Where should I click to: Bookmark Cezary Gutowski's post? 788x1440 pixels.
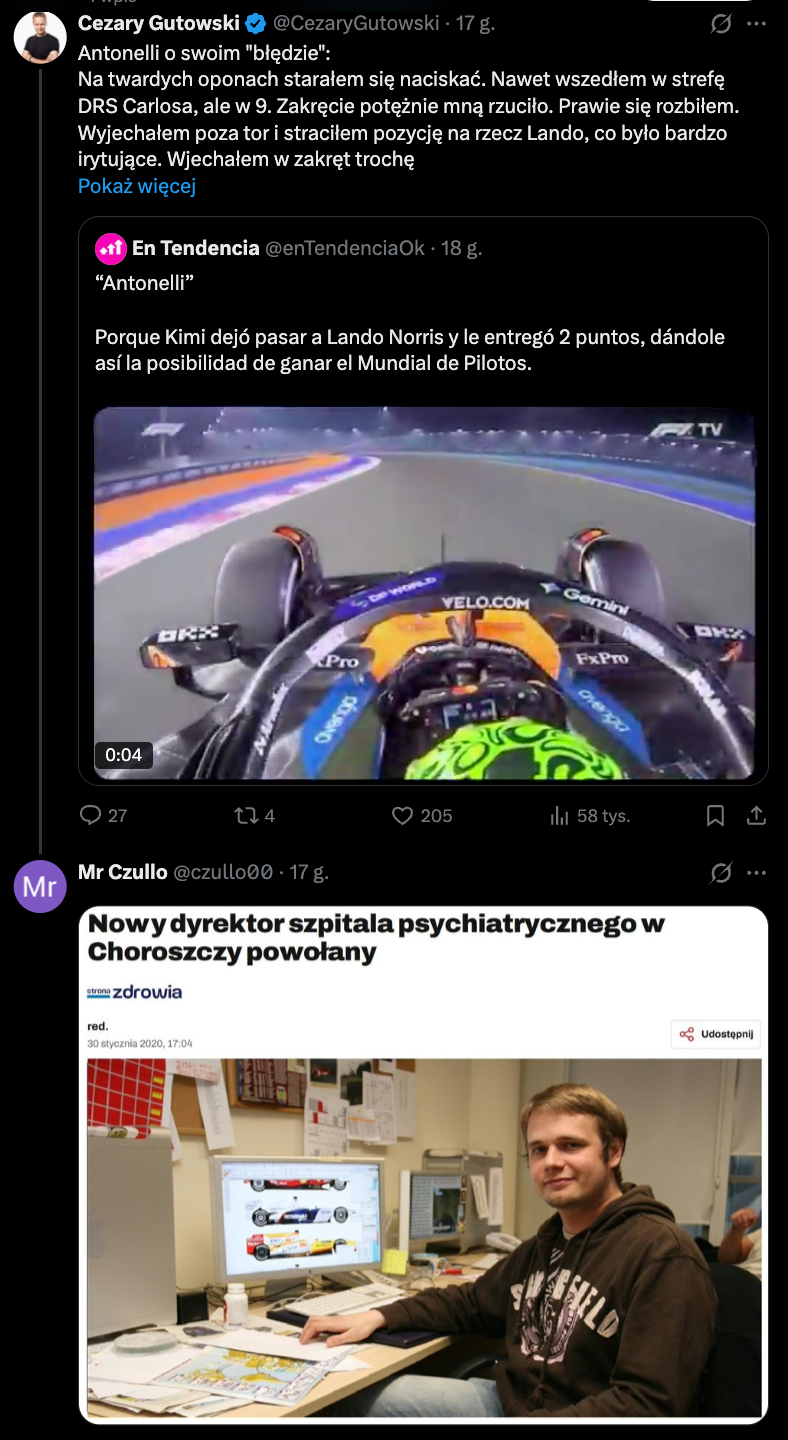coord(715,816)
